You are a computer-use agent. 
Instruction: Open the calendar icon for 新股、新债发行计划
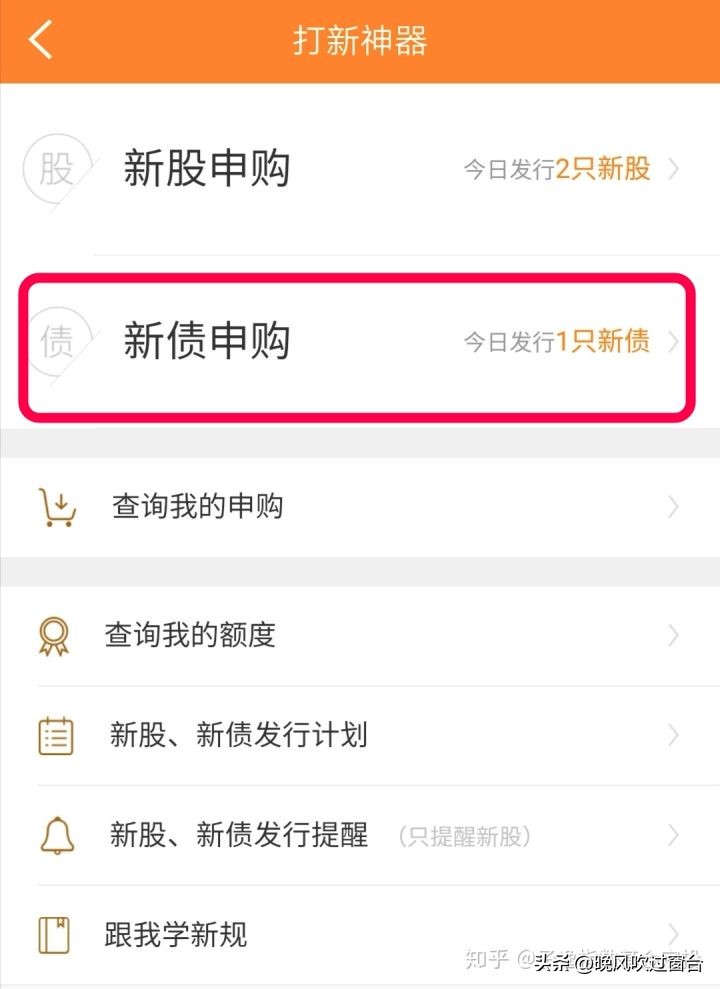tap(55, 734)
